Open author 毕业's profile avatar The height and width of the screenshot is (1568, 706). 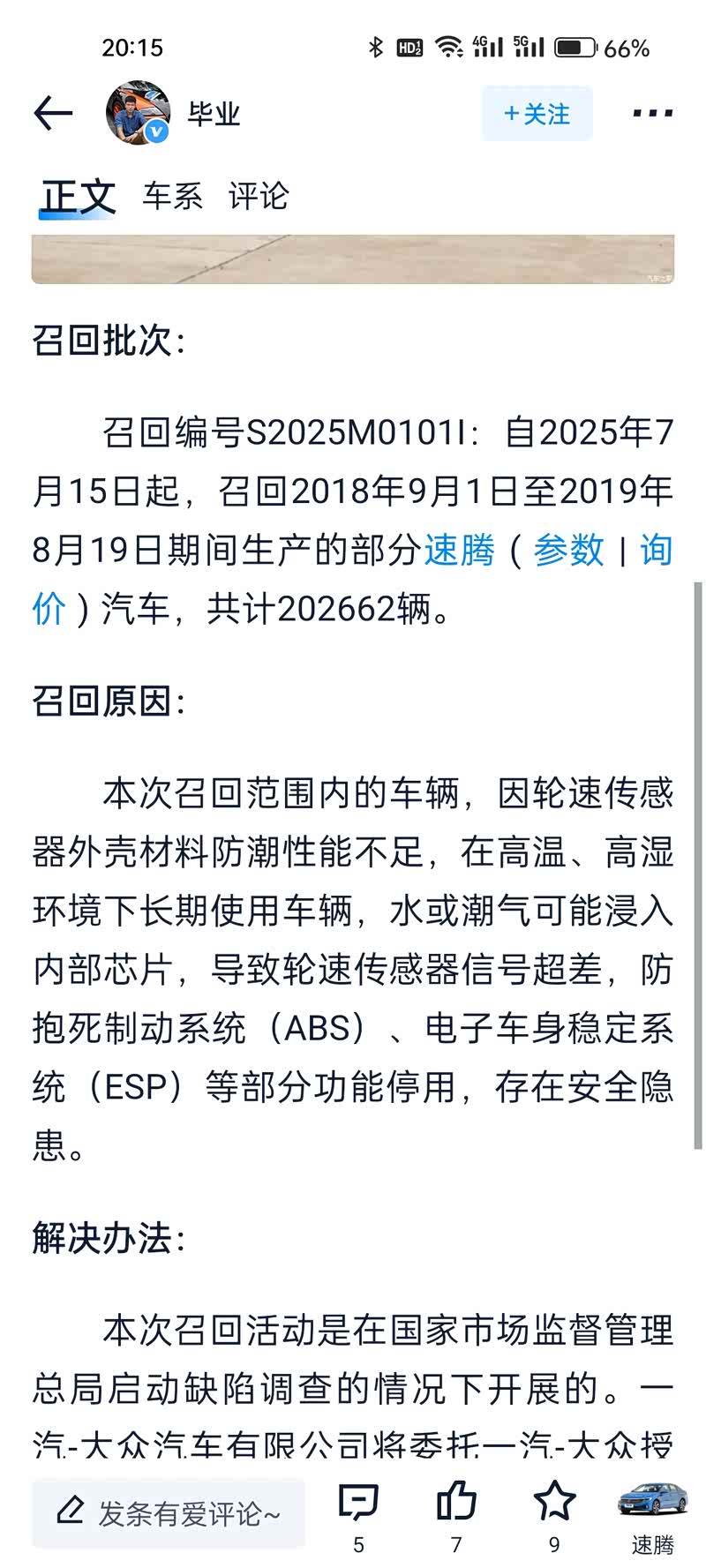click(x=139, y=114)
